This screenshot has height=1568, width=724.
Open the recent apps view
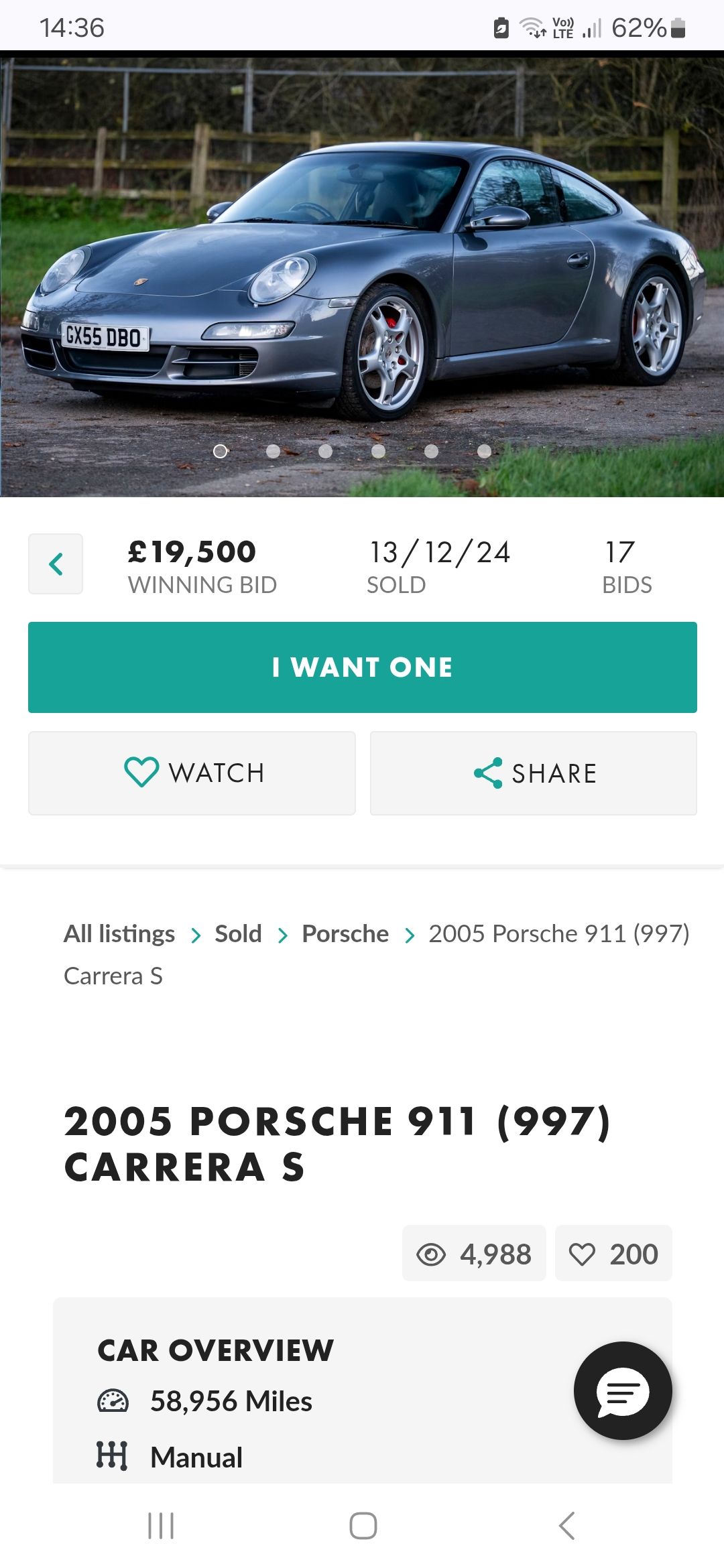pos(161,1526)
